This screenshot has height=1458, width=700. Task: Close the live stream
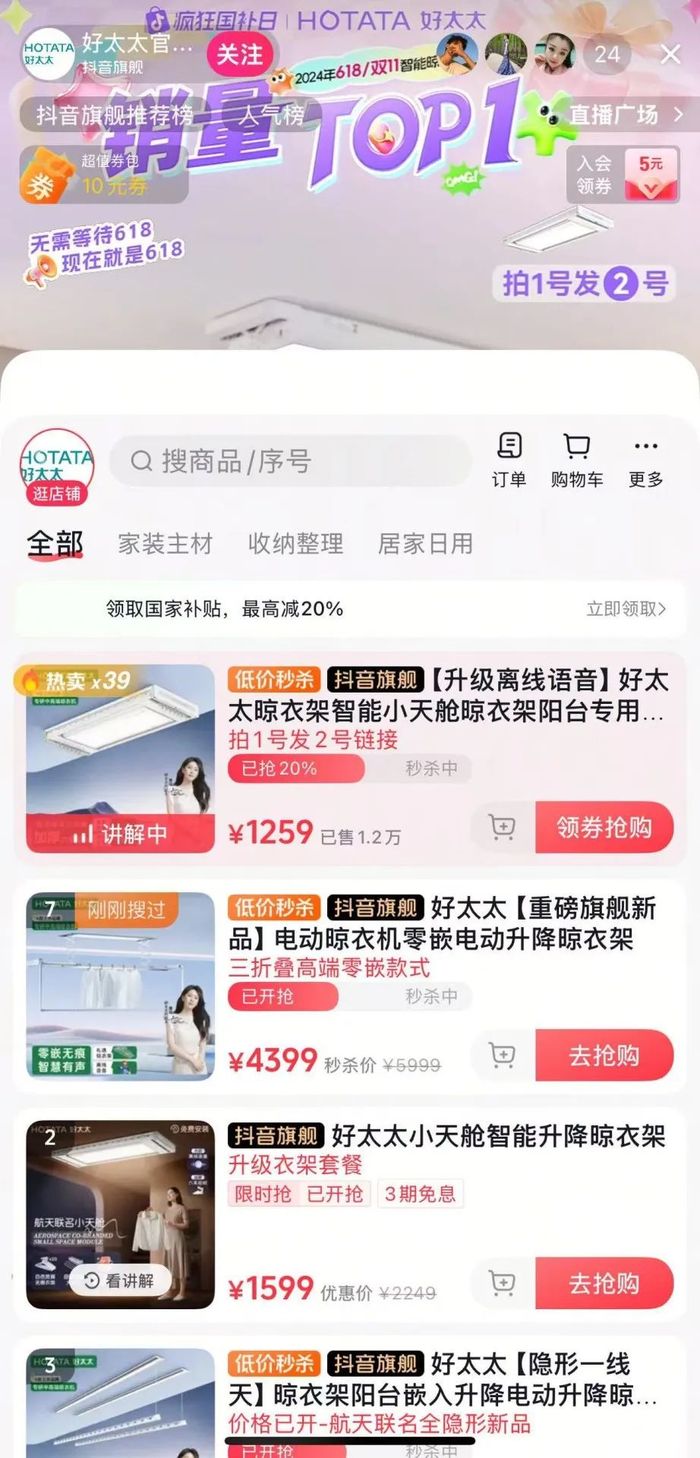(670, 54)
